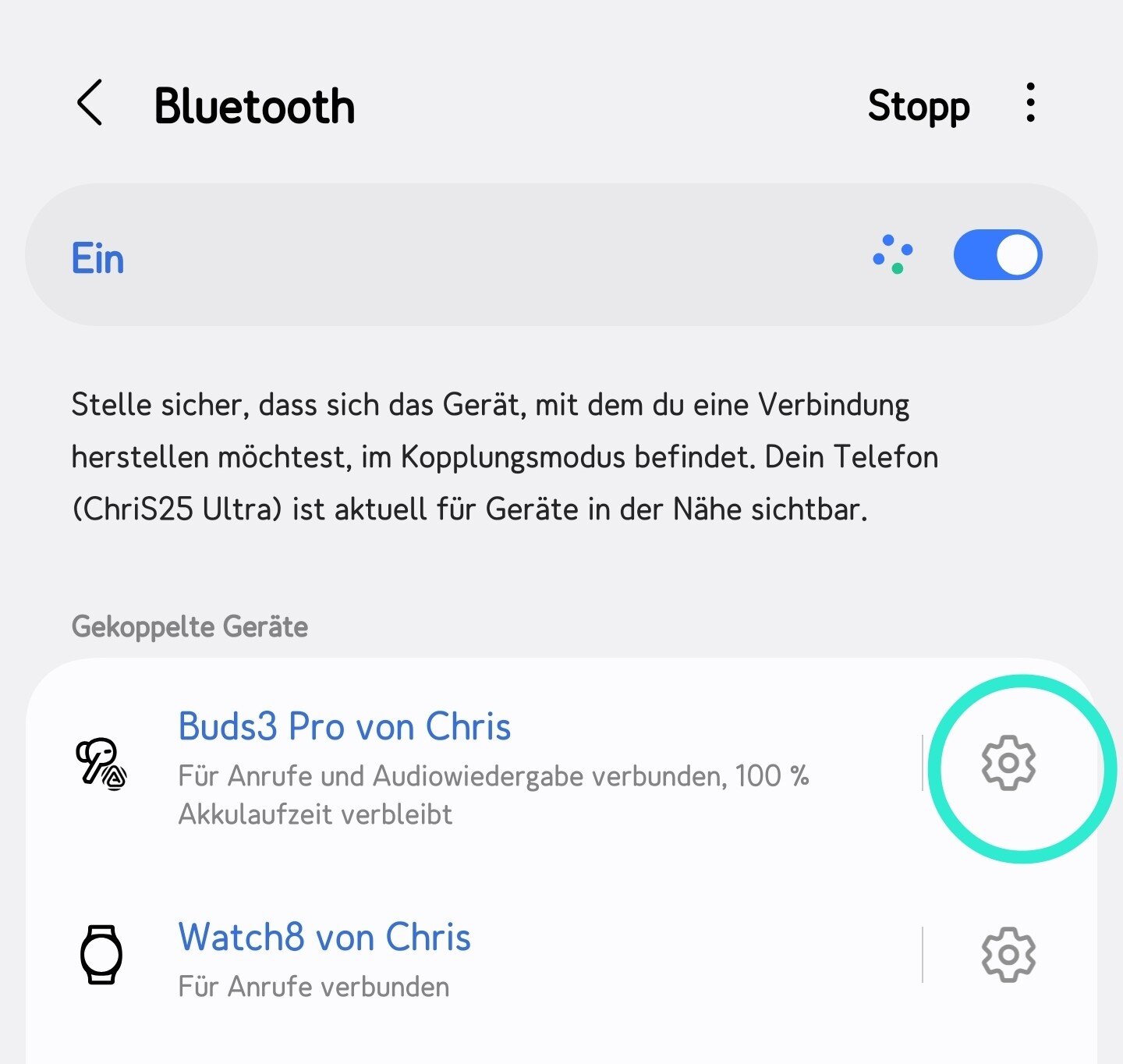Turn off the Bluetooth switch
The width and height of the screenshot is (1123, 1064).
[x=997, y=255]
